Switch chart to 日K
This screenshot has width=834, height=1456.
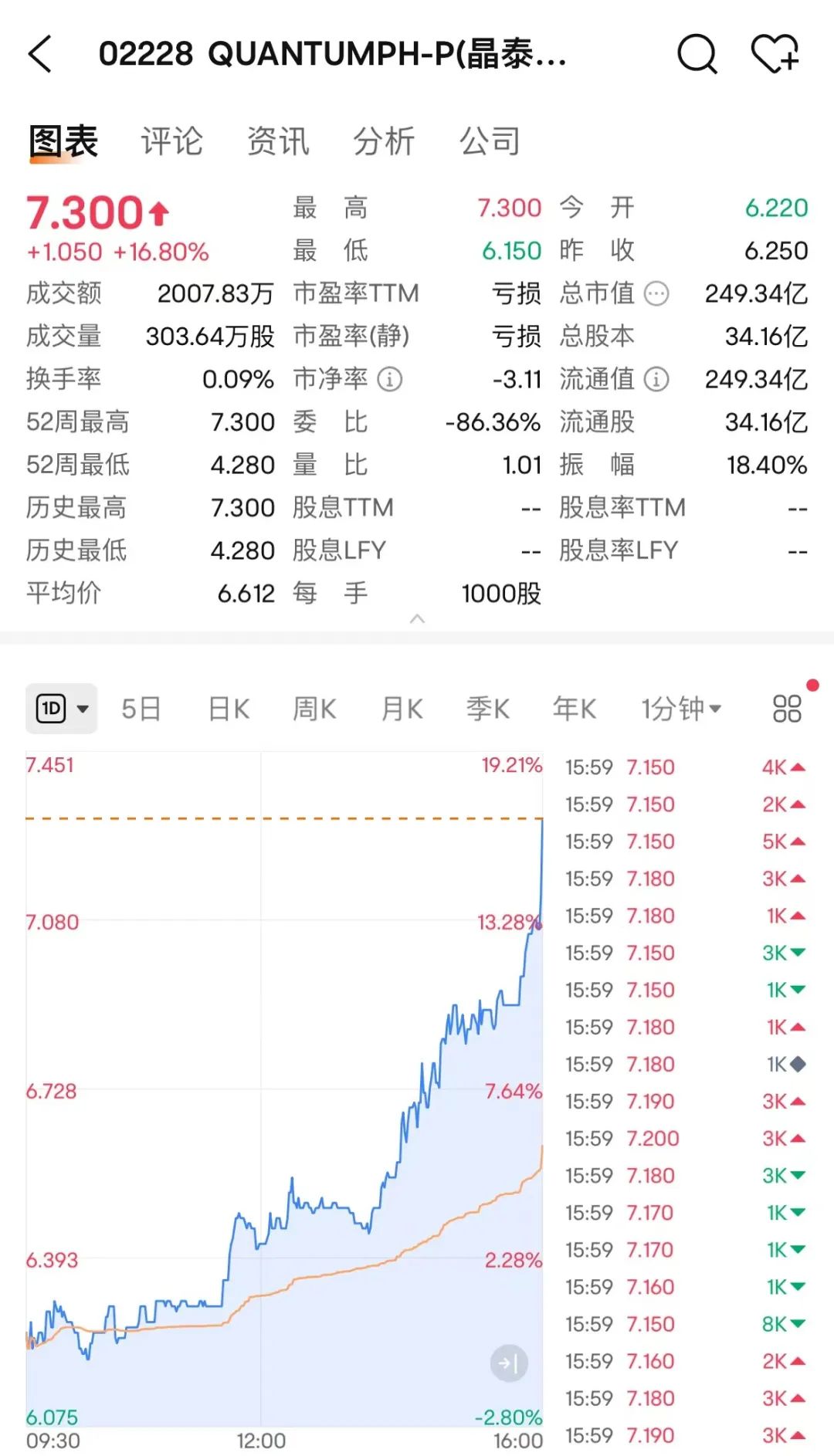point(229,708)
